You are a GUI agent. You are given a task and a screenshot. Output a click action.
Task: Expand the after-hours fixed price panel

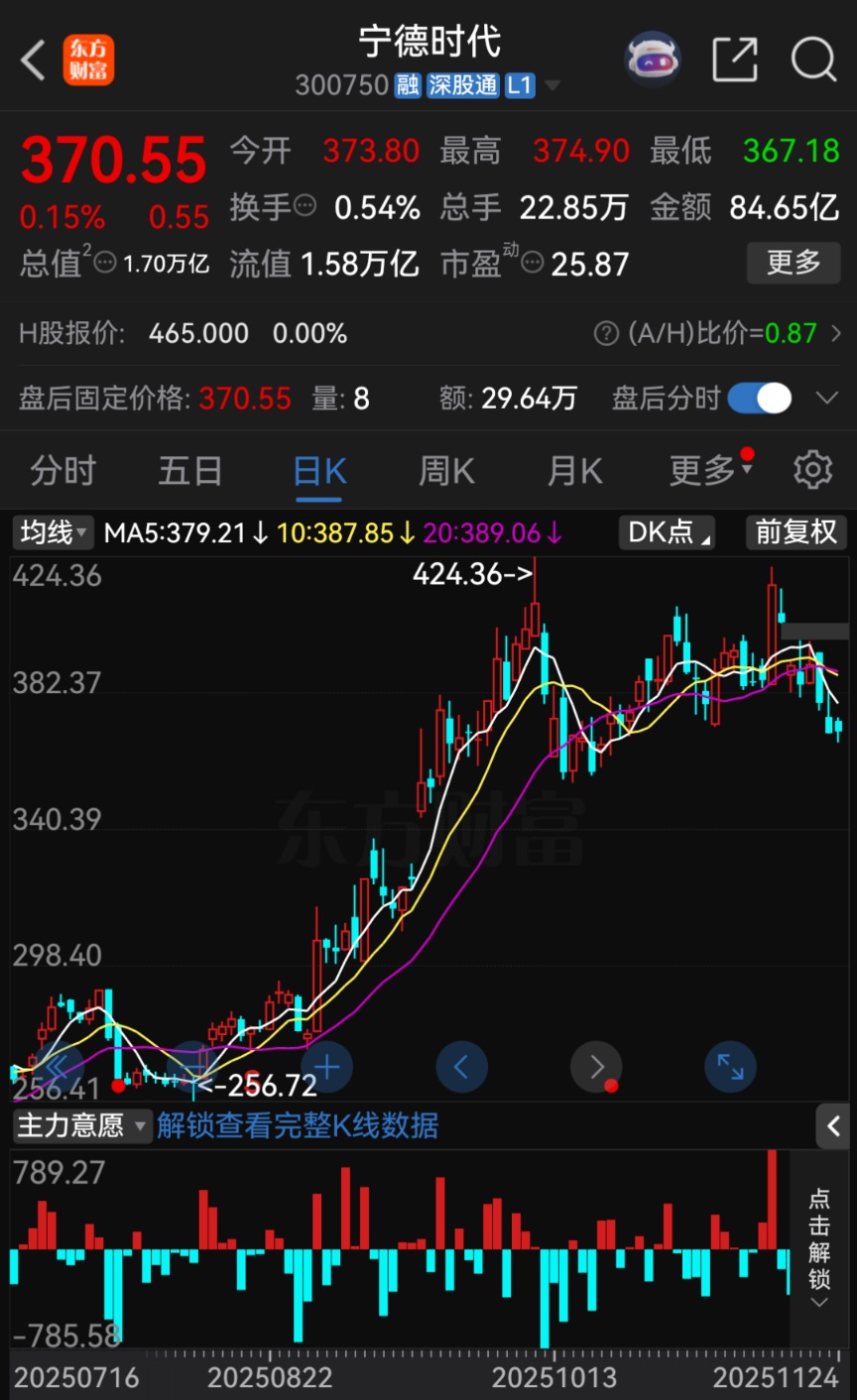click(x=826, y=399)
